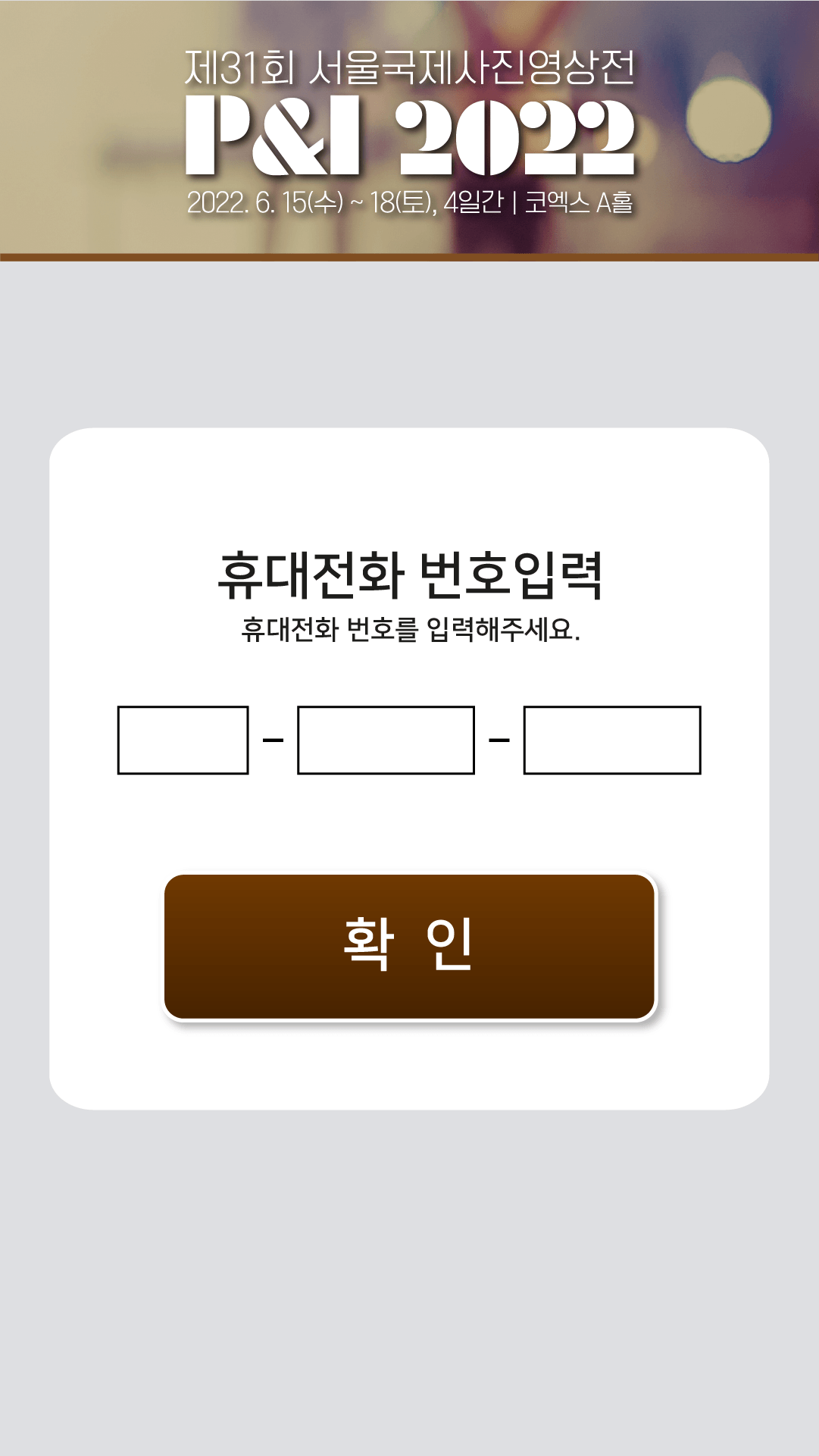Focus the last phone number field
The width and height of the screenshot is (819, 1456).
click(612, 740)
